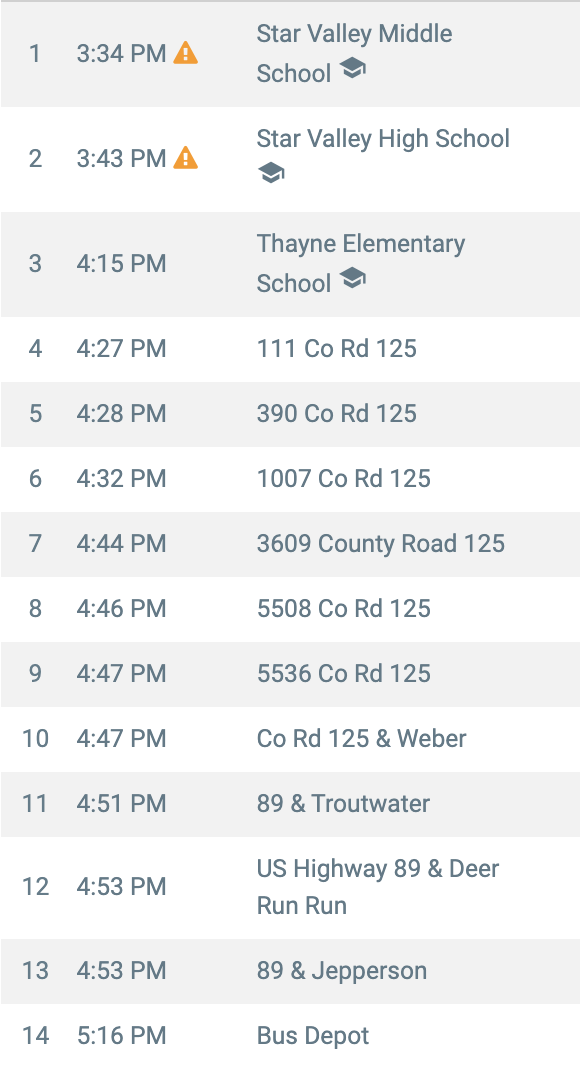This screenshot has height=1080, width=580.
Task: Open the Star Valley High School stop
Action: click(x=290, y=159)
